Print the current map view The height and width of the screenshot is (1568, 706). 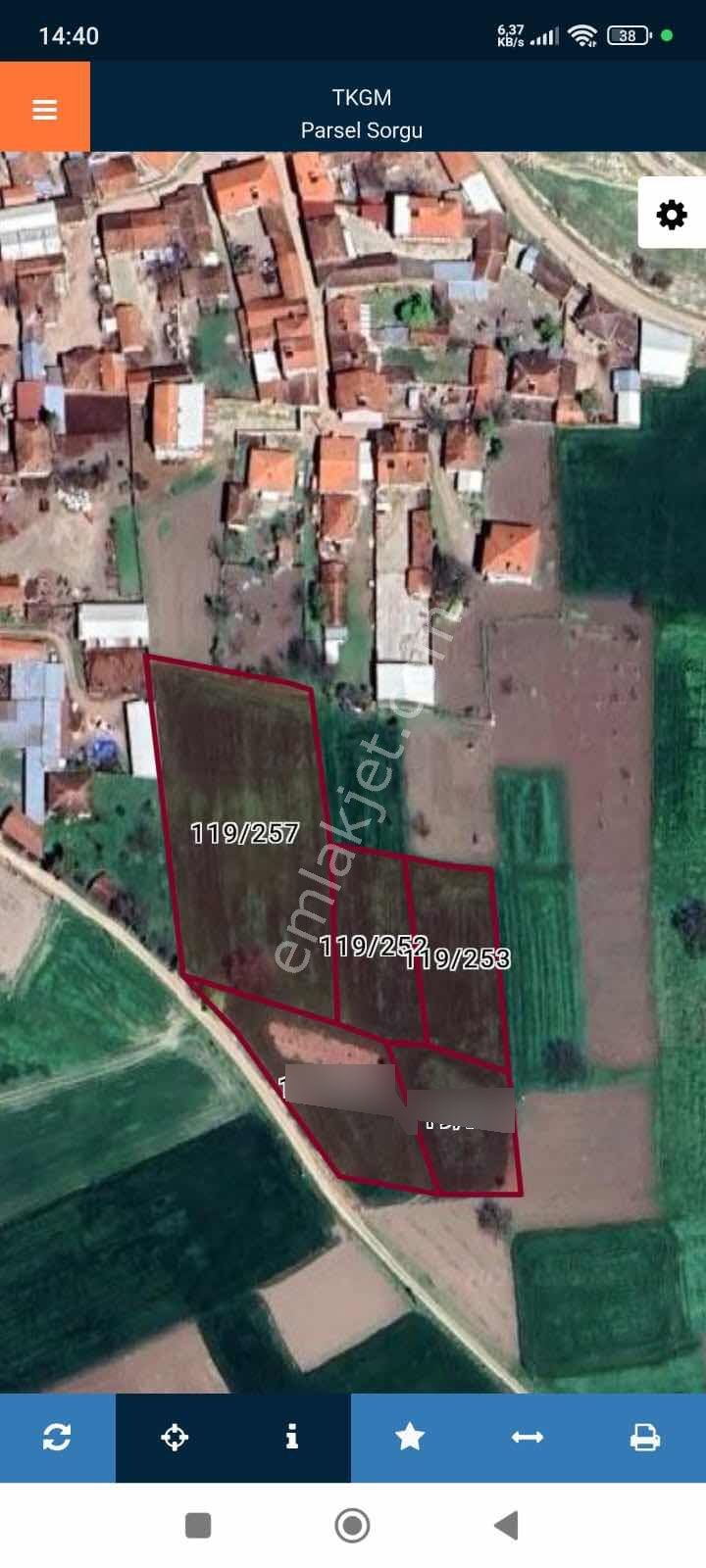pyautogui.click(x=644, y=1438)
